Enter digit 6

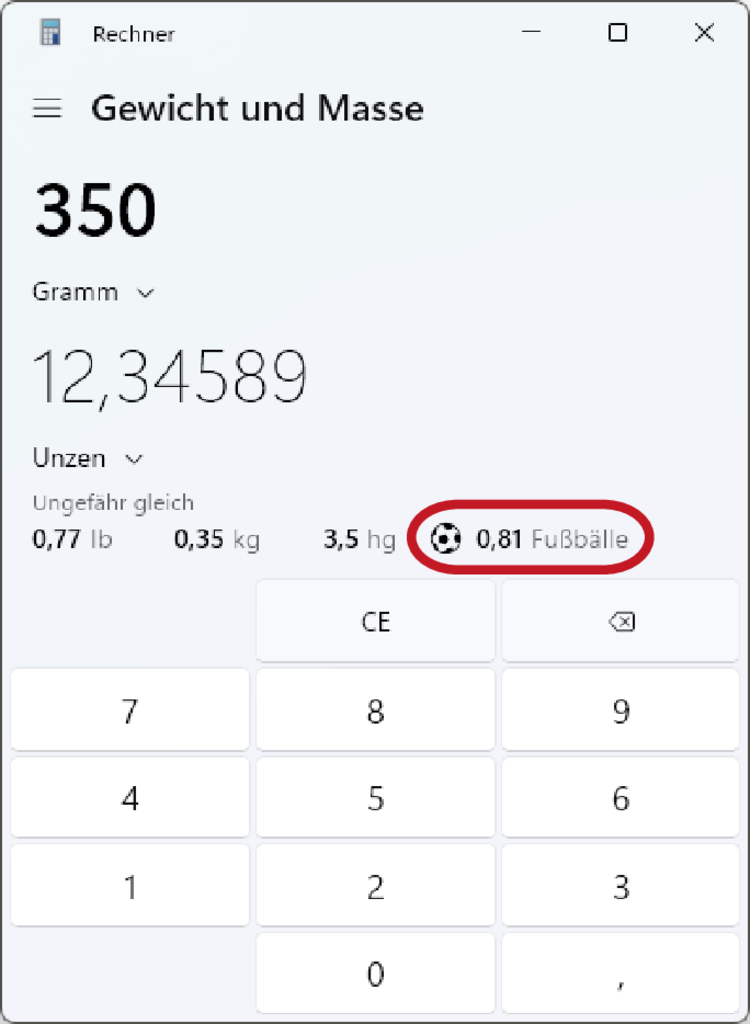click(x=620, y=799)
